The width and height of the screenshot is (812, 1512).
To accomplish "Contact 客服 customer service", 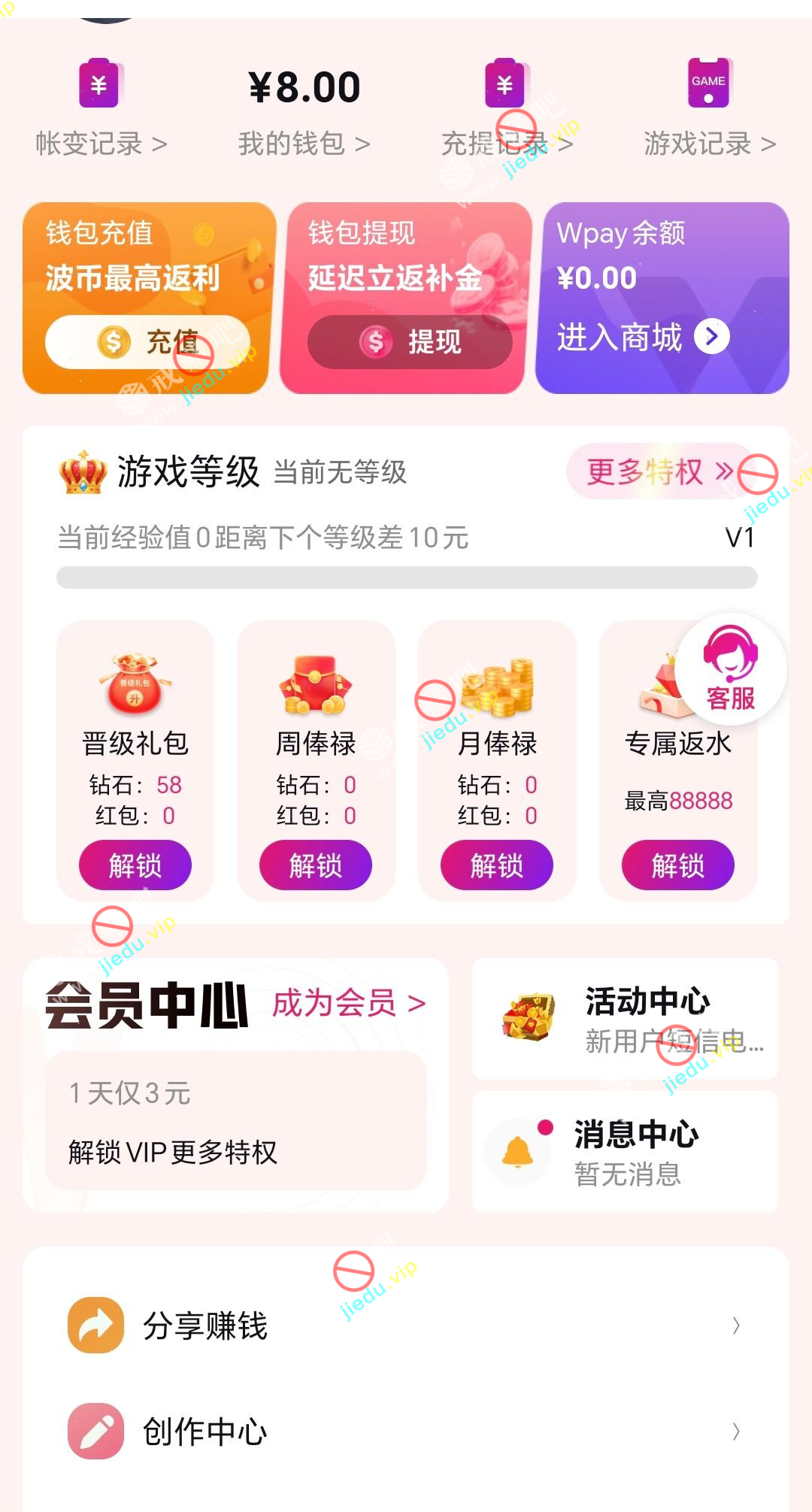I will pyautogui.click(x=731, y=669).
